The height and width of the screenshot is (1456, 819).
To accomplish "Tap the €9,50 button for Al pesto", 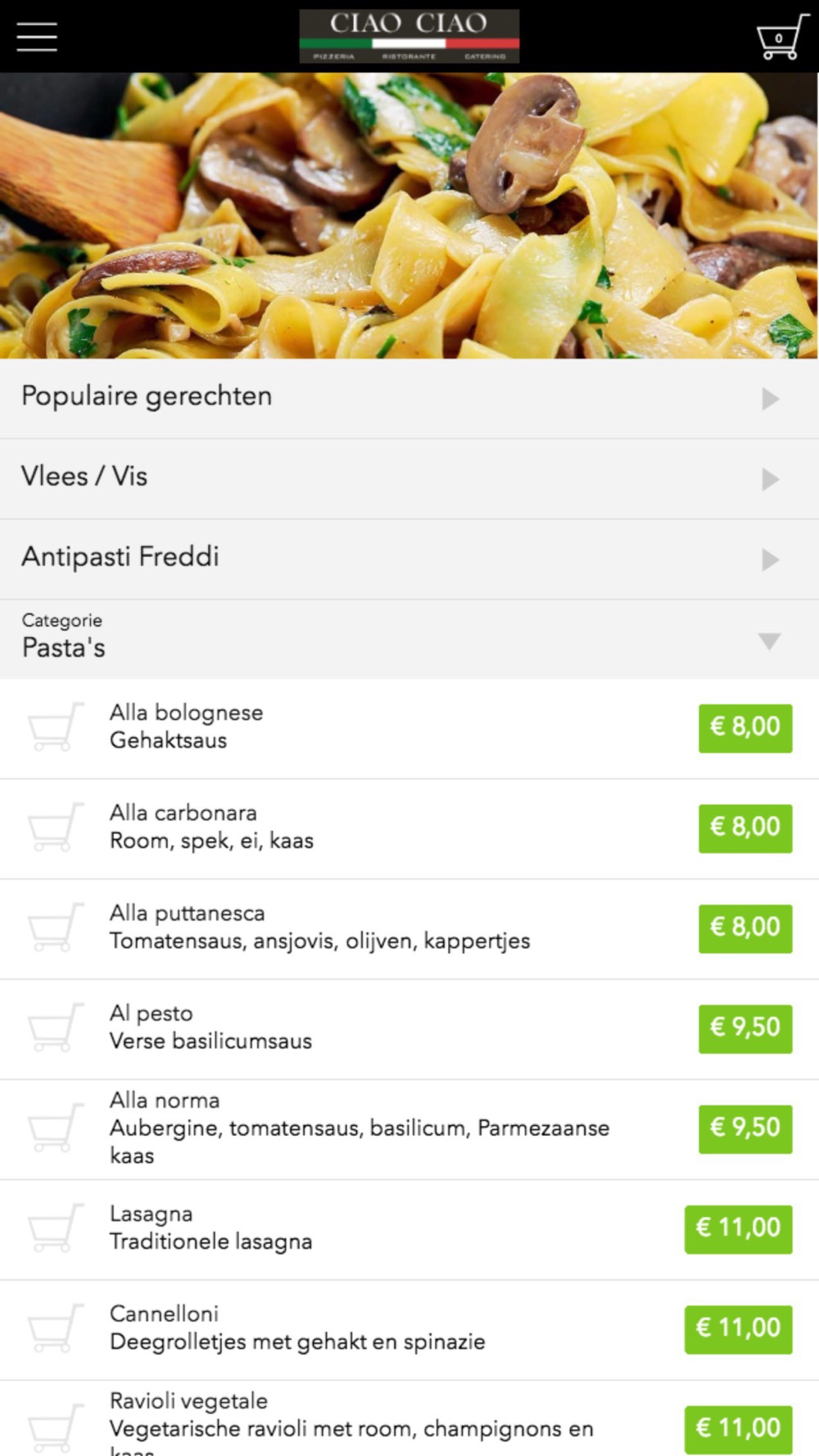I will click(x=745, y=1029).
